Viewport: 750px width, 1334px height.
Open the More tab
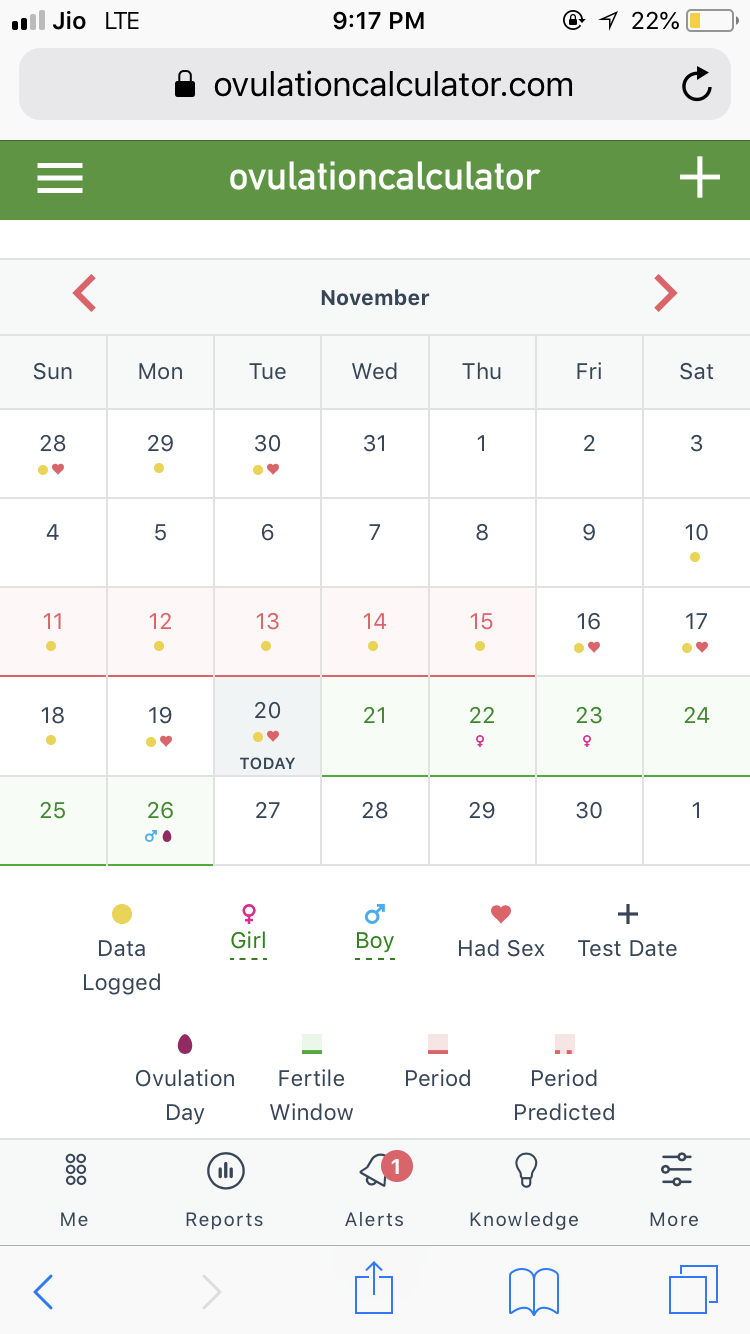point(675,1191)
